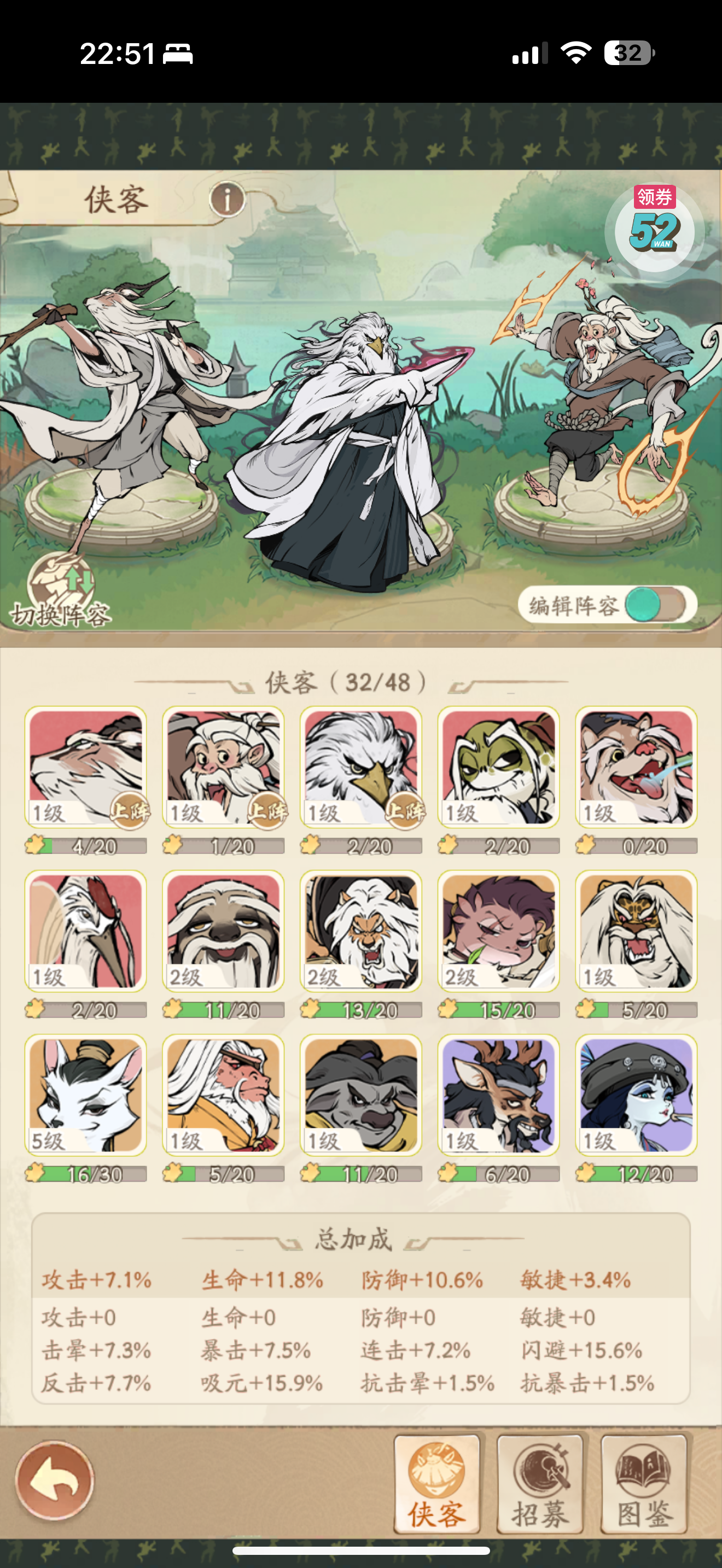The image size is (722, 1568).
Task: Go back with the return arrow
Action: click(55, 1481)
